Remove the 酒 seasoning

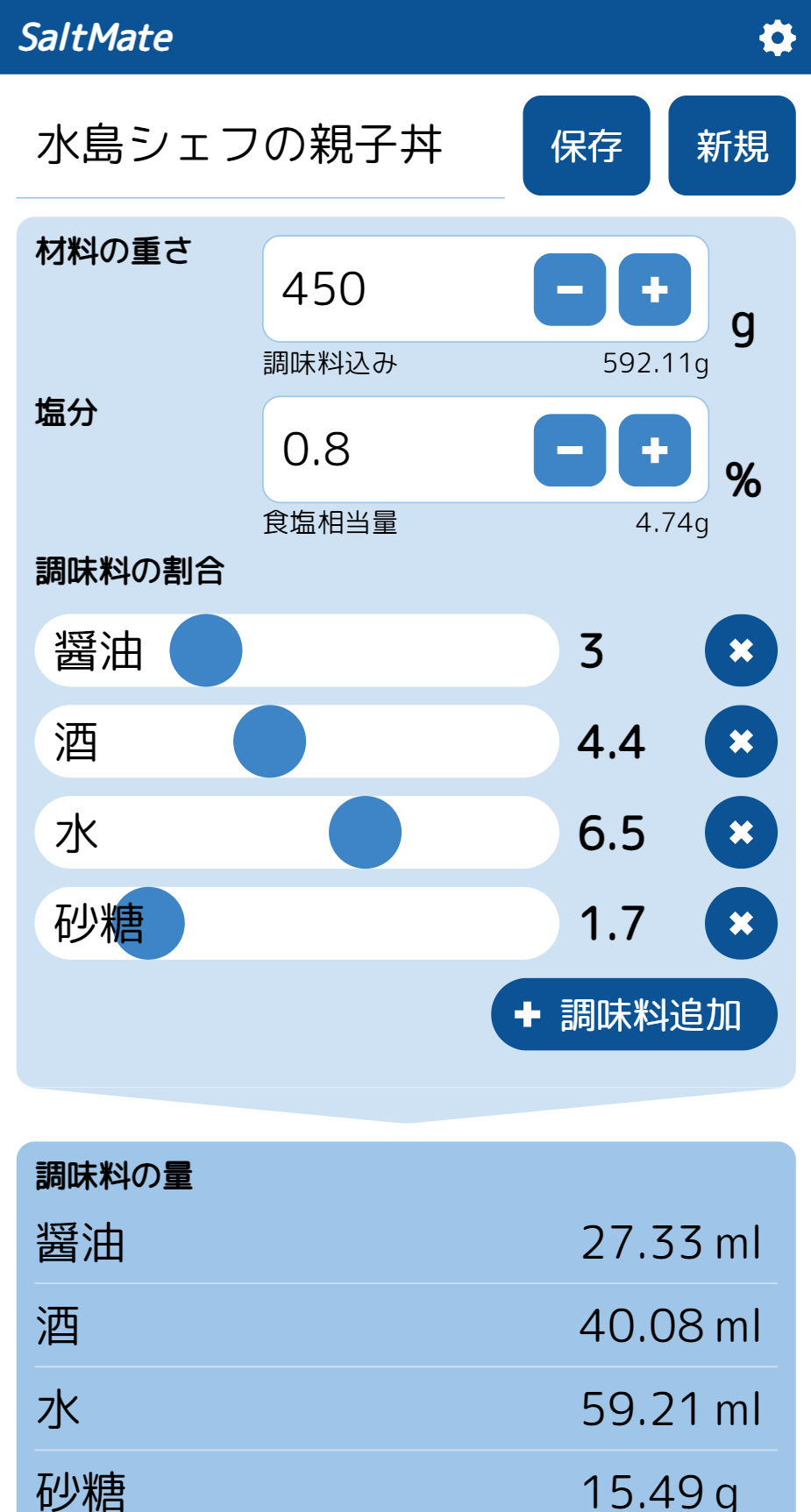point(741,742)
